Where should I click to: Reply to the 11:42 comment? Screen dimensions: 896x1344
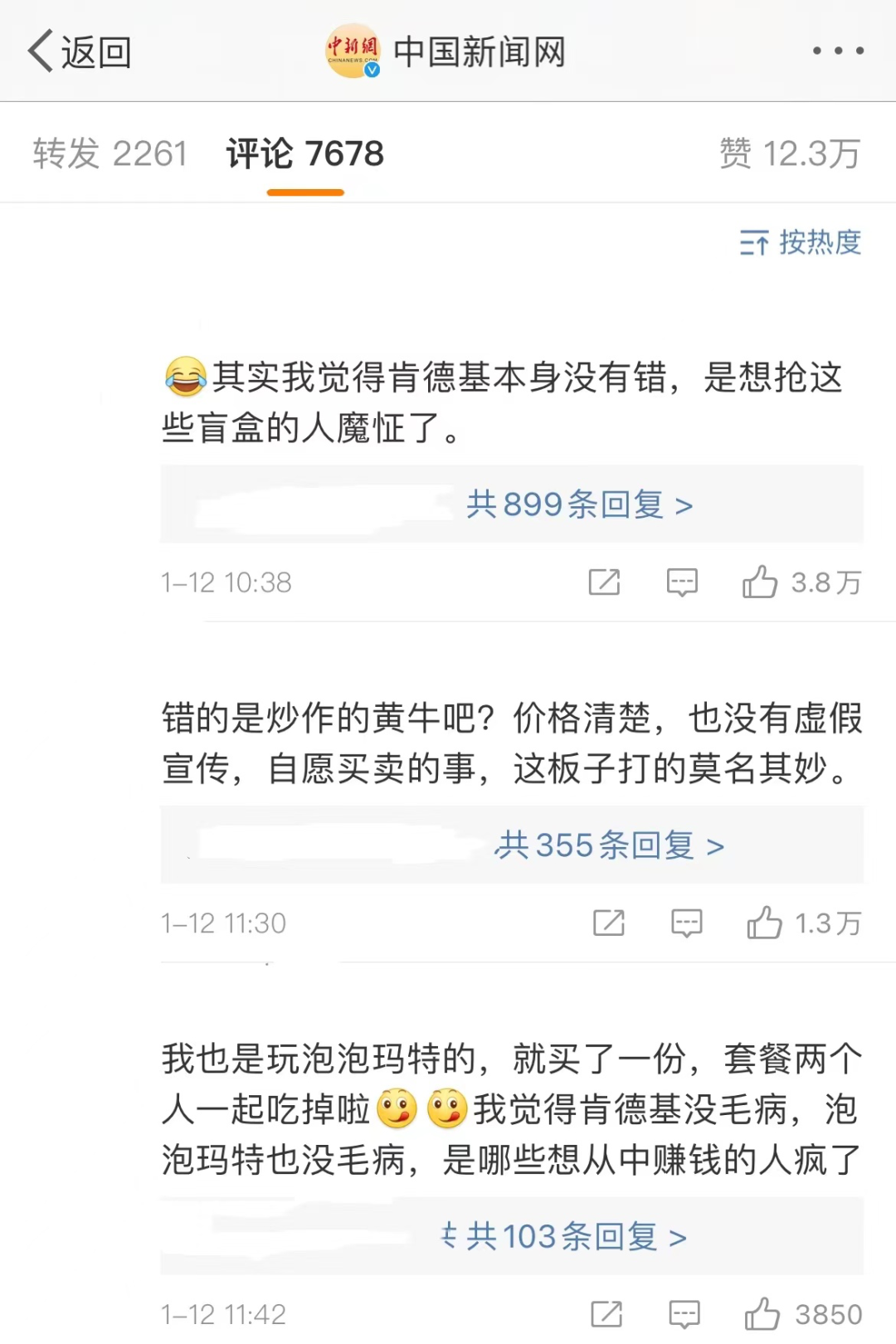(684, 1314)
